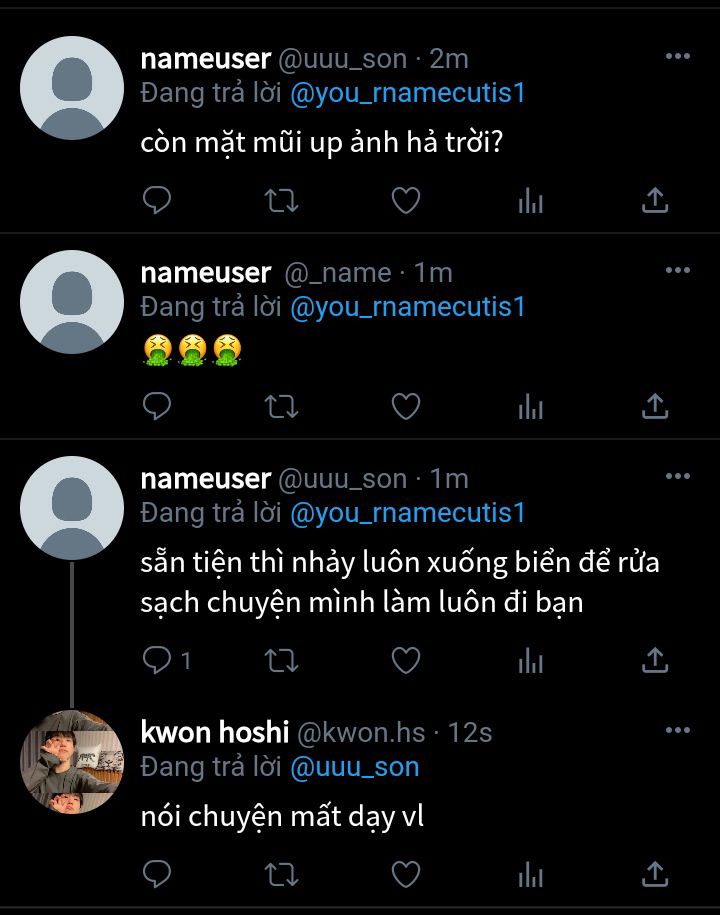
Task: View analytics of @_name's emoji tweet
Action: pos(530,406)
